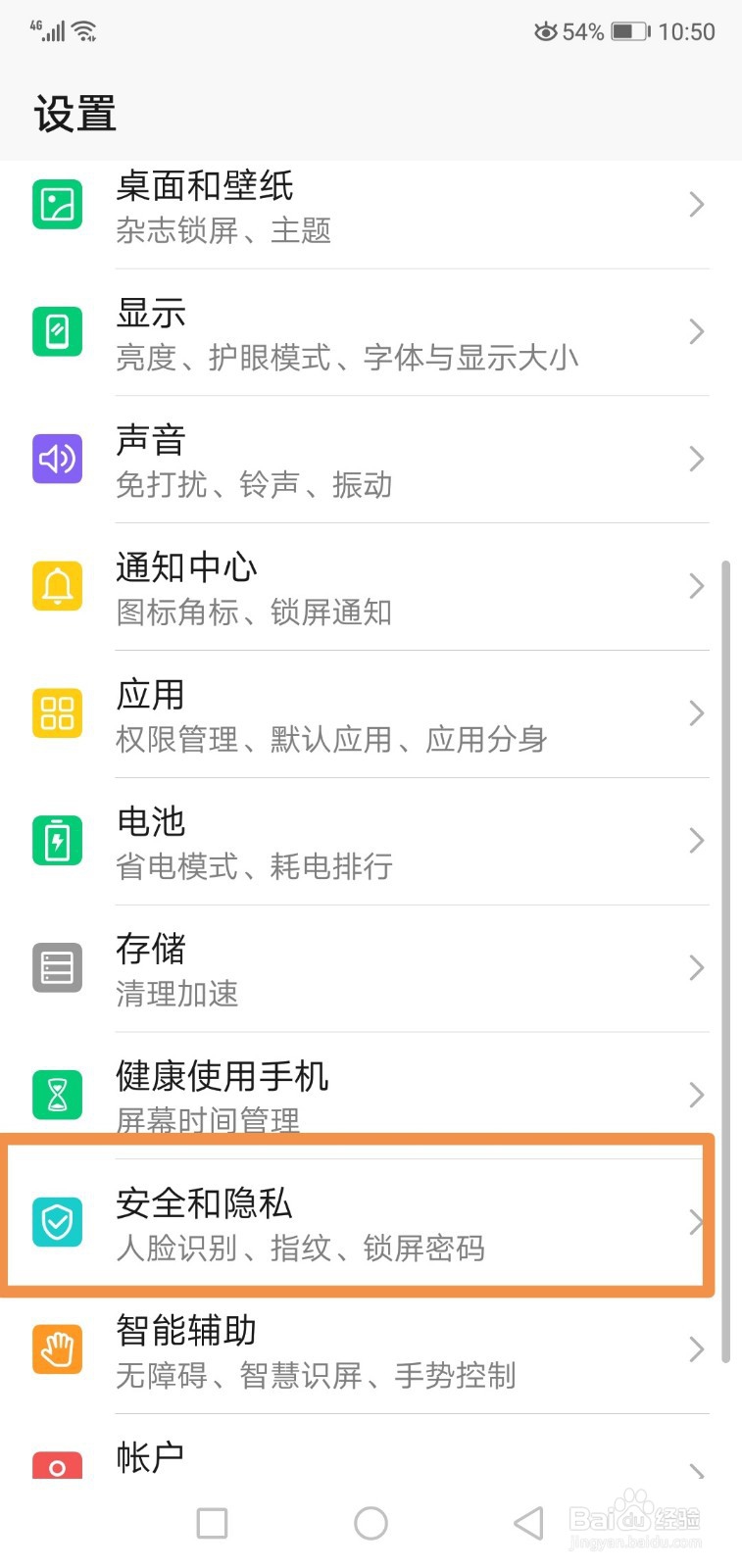The width and height of the screenshot is (742, 1568).
Task: Click the hourglass icon for 健康使用手机
Action: click(57, 1095)
